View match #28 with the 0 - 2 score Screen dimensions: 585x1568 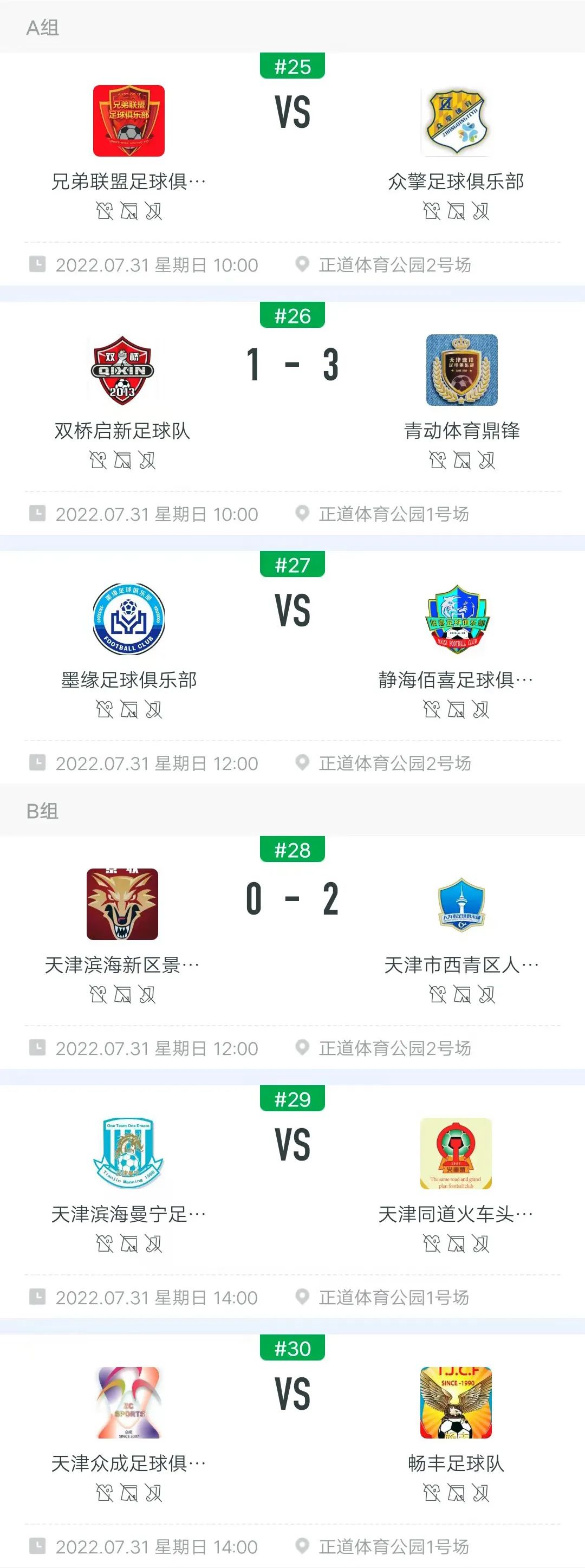click(292, 899)
